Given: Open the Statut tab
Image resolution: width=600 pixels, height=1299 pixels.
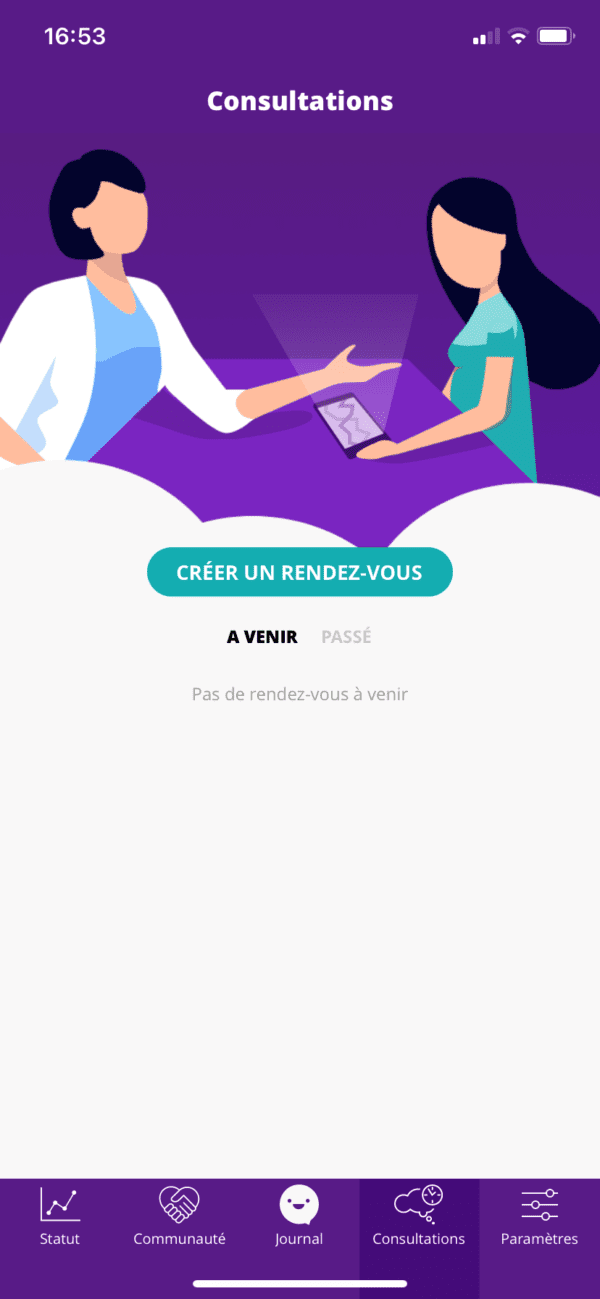Looking at the screenshot, I should pyautogui.click(x=60, y=1216).
